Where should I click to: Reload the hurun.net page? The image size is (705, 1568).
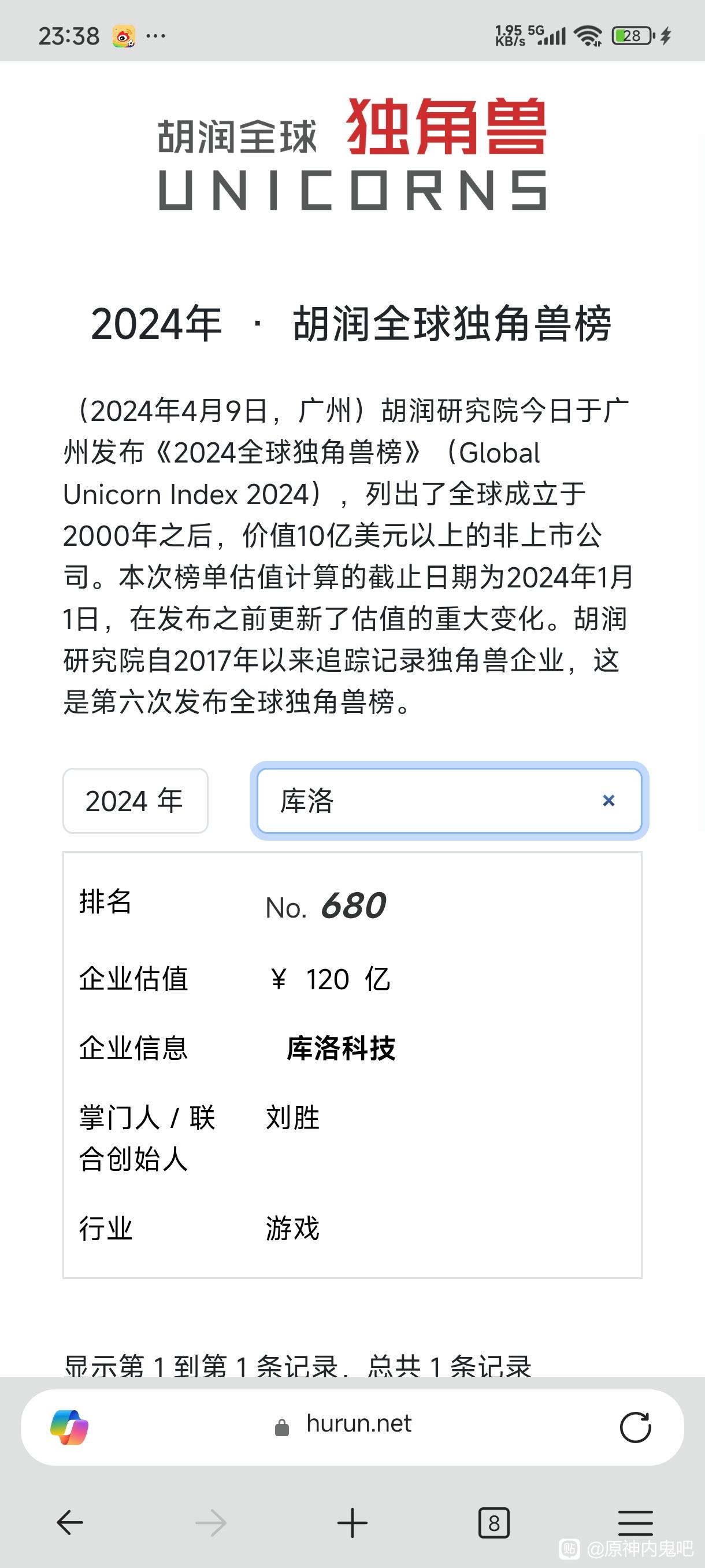pos(635,1427)
